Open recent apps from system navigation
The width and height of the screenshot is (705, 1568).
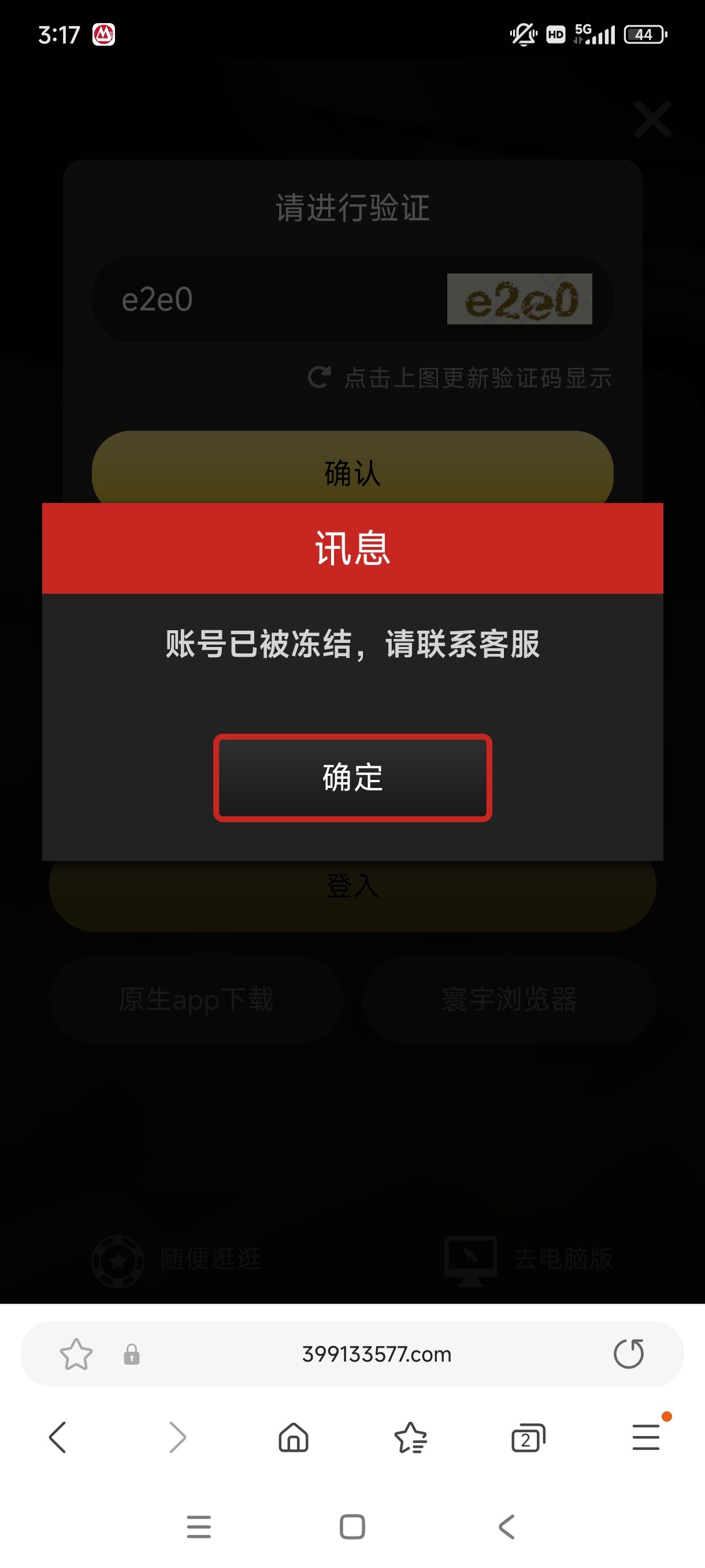coord(199,1526)
